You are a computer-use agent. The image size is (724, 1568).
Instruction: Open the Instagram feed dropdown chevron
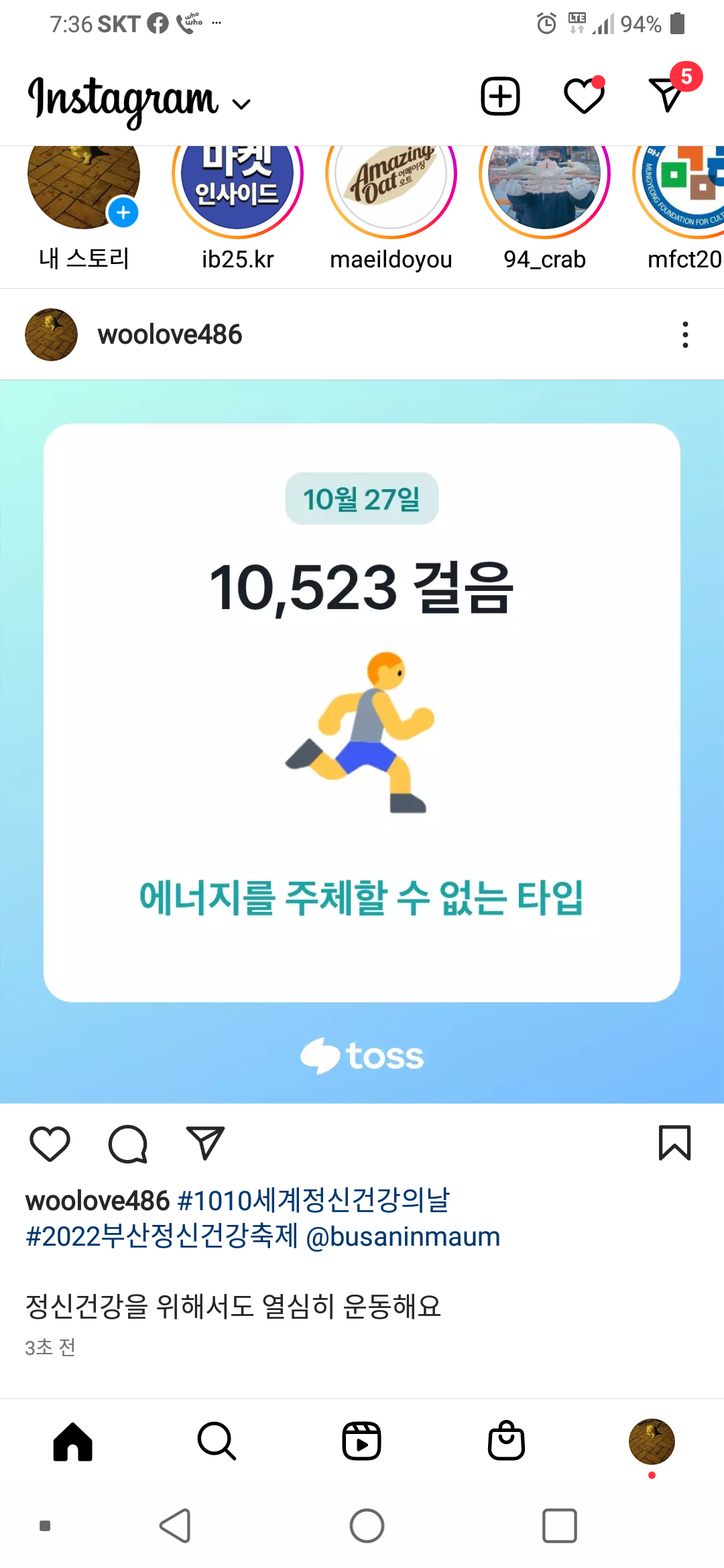(241, 104)
